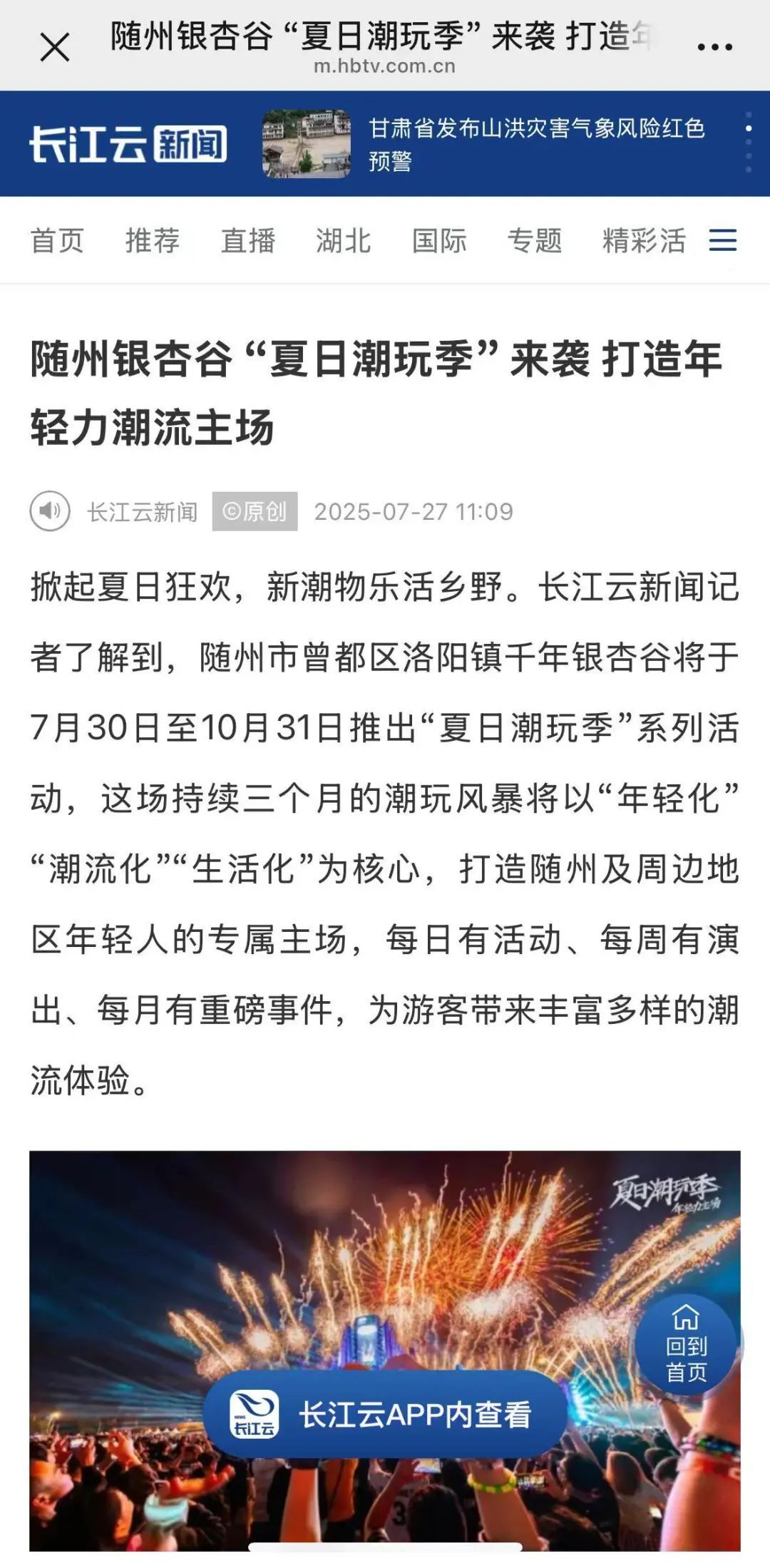Switch to the 直播 tab
This screenshot has height=1568, width=770.
coord(248,240)
